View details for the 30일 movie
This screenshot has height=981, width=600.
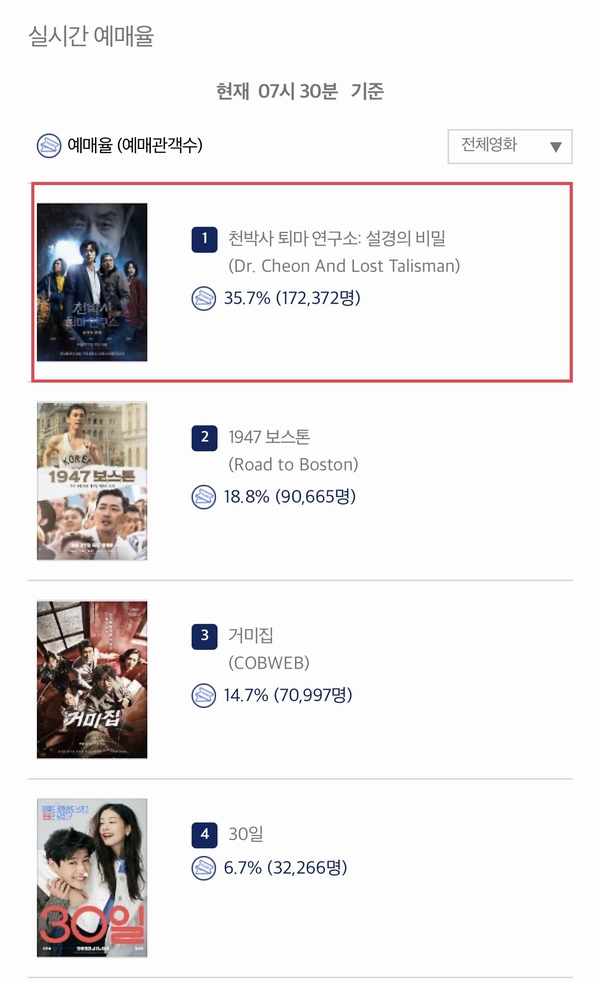tap(300, 878)
